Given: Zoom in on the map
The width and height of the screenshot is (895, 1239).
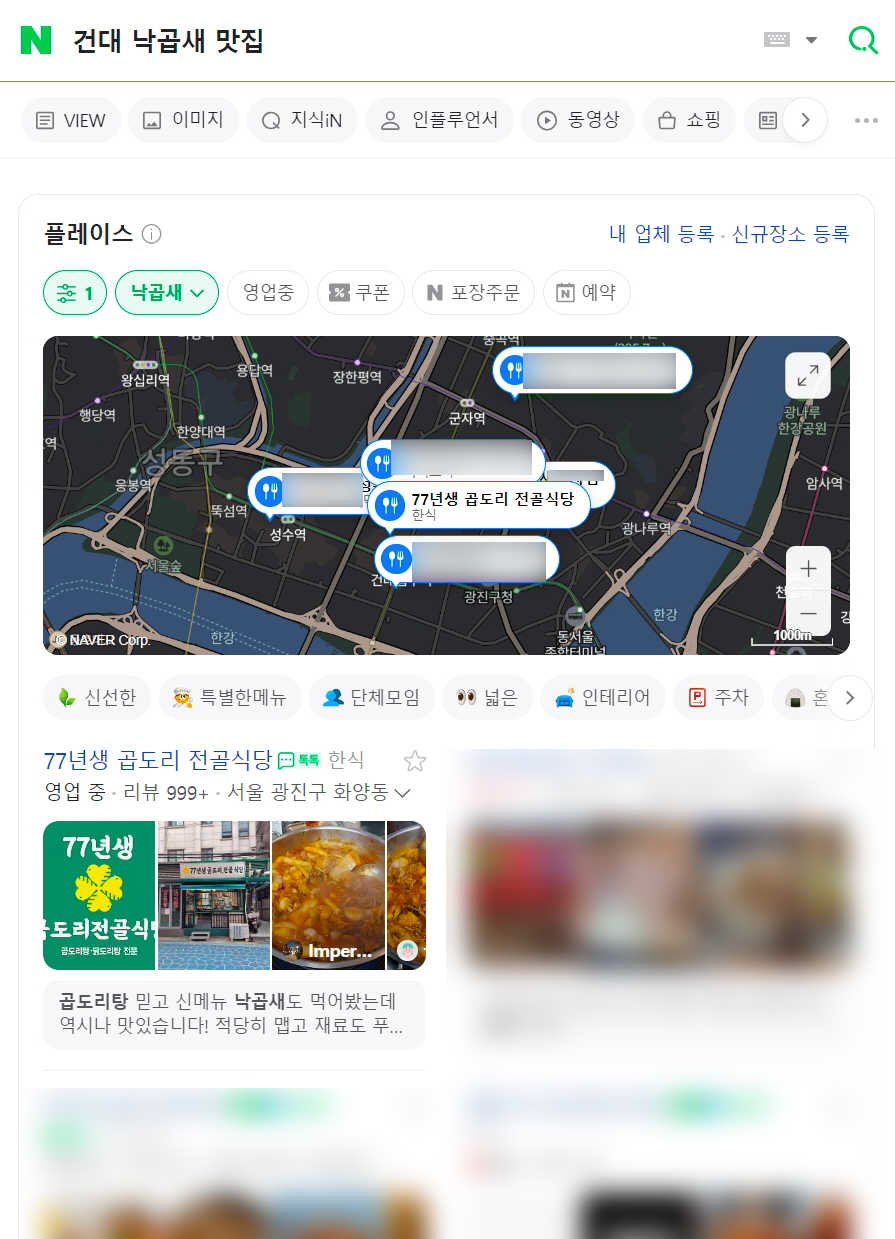Looking at the screenshot, I should [x=808, y=569].
